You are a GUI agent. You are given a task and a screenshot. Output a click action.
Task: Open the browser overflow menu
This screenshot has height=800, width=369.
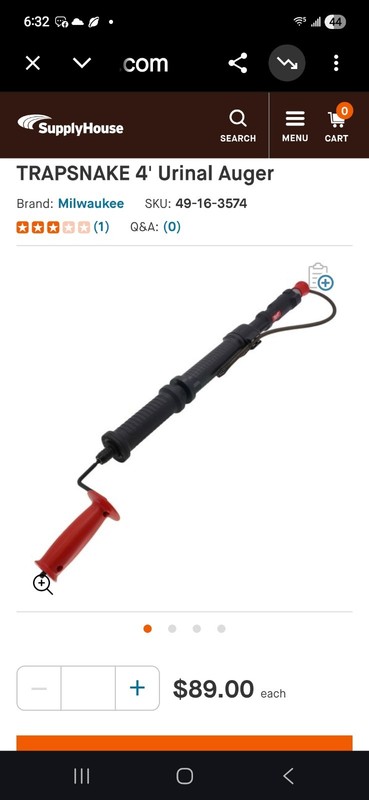336,63
